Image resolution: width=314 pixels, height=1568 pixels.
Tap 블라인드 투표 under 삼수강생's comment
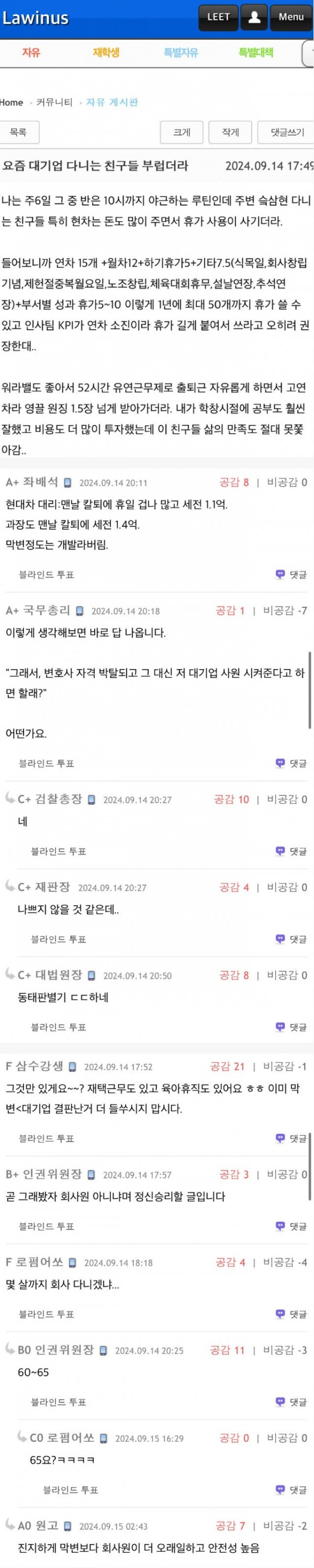point(46,1138)
